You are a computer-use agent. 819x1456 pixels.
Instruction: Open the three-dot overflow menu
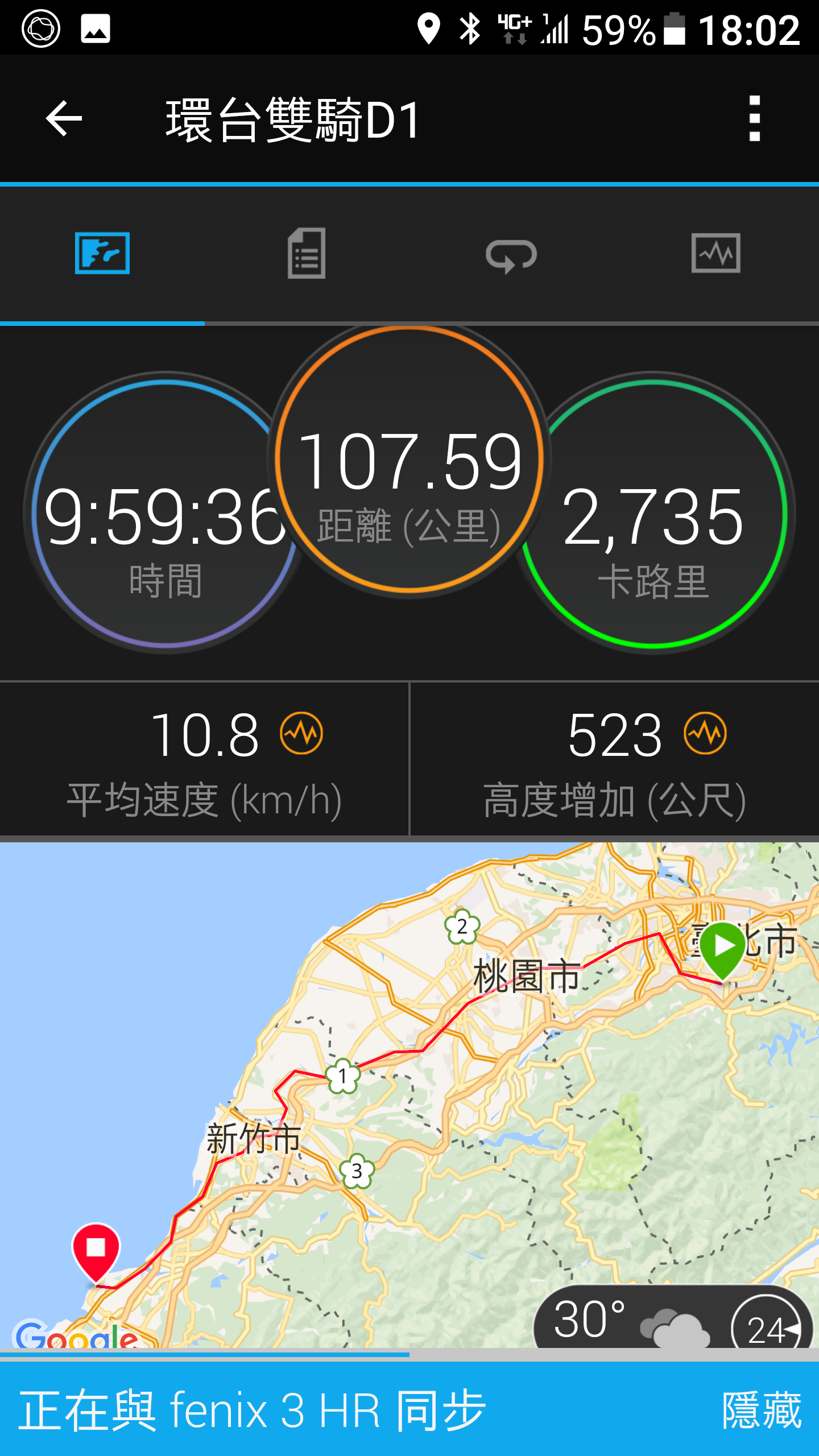pyautogui.click(x=754, y=119)
